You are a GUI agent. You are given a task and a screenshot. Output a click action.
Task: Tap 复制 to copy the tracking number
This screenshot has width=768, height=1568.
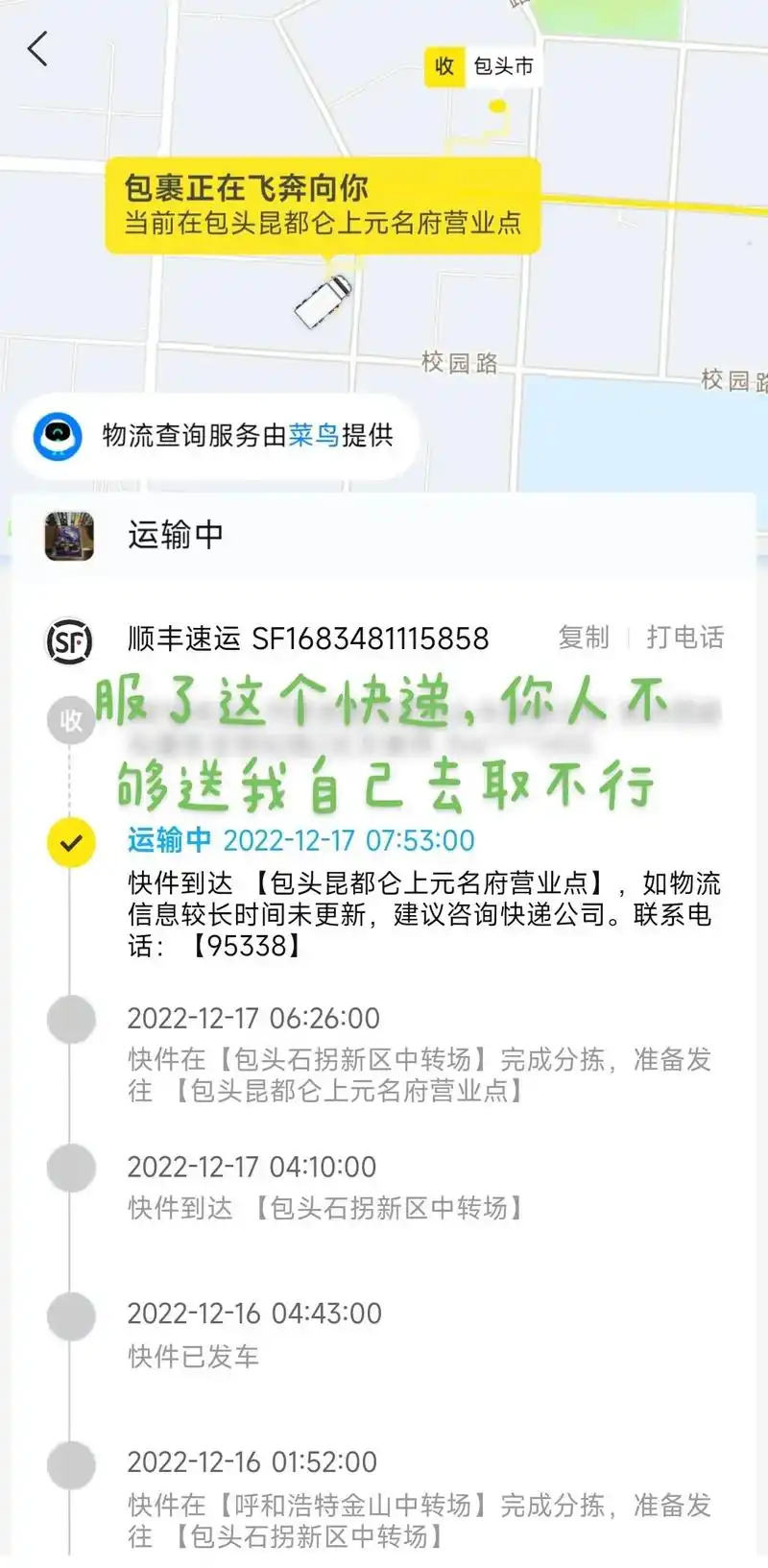[584, 637]
